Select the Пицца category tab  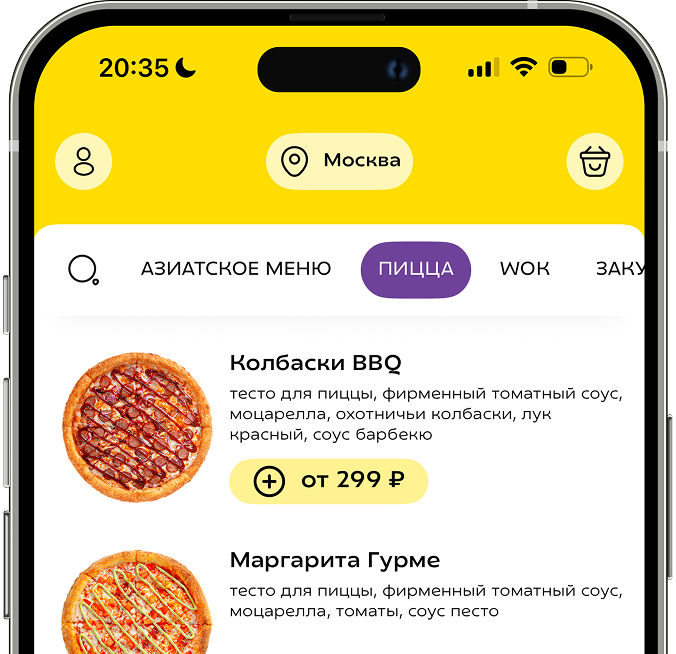[416, 269]
